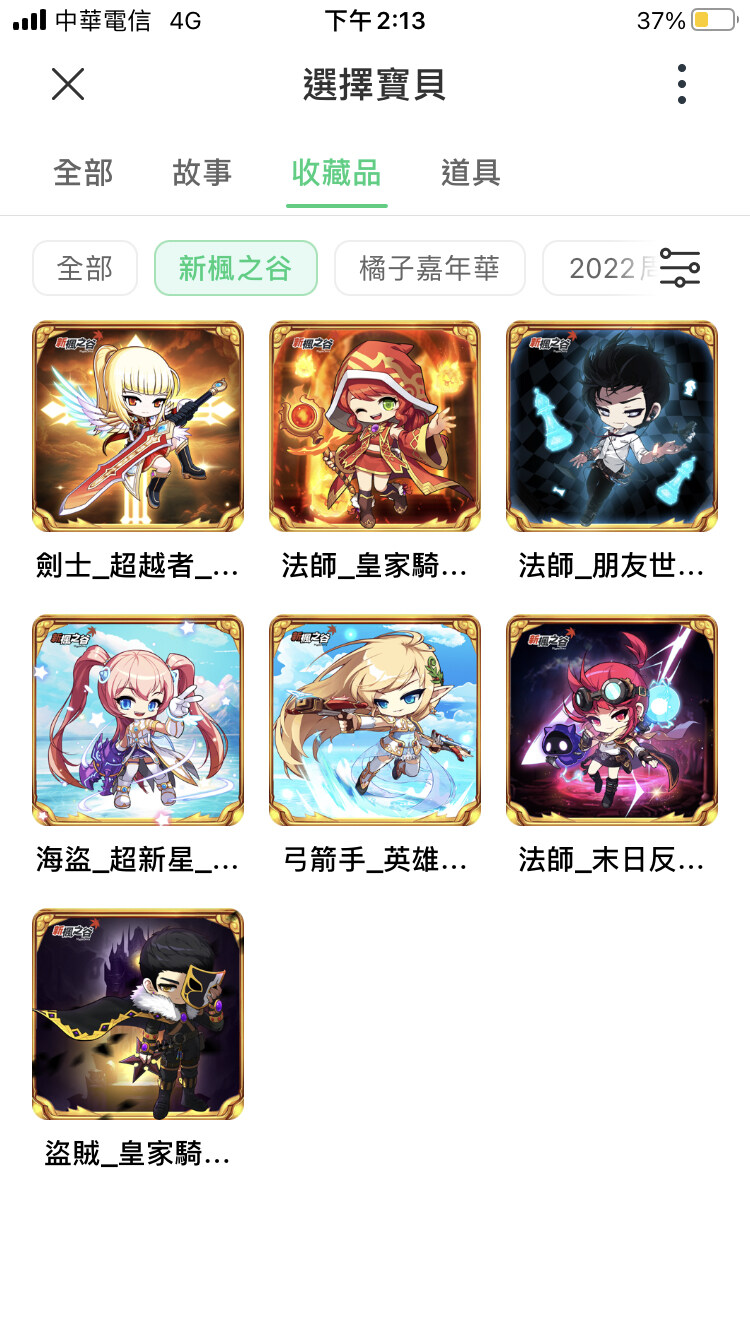Switch to the 道具 tab
Viewport: 750px width, 1334px height.
coord(470,173)
